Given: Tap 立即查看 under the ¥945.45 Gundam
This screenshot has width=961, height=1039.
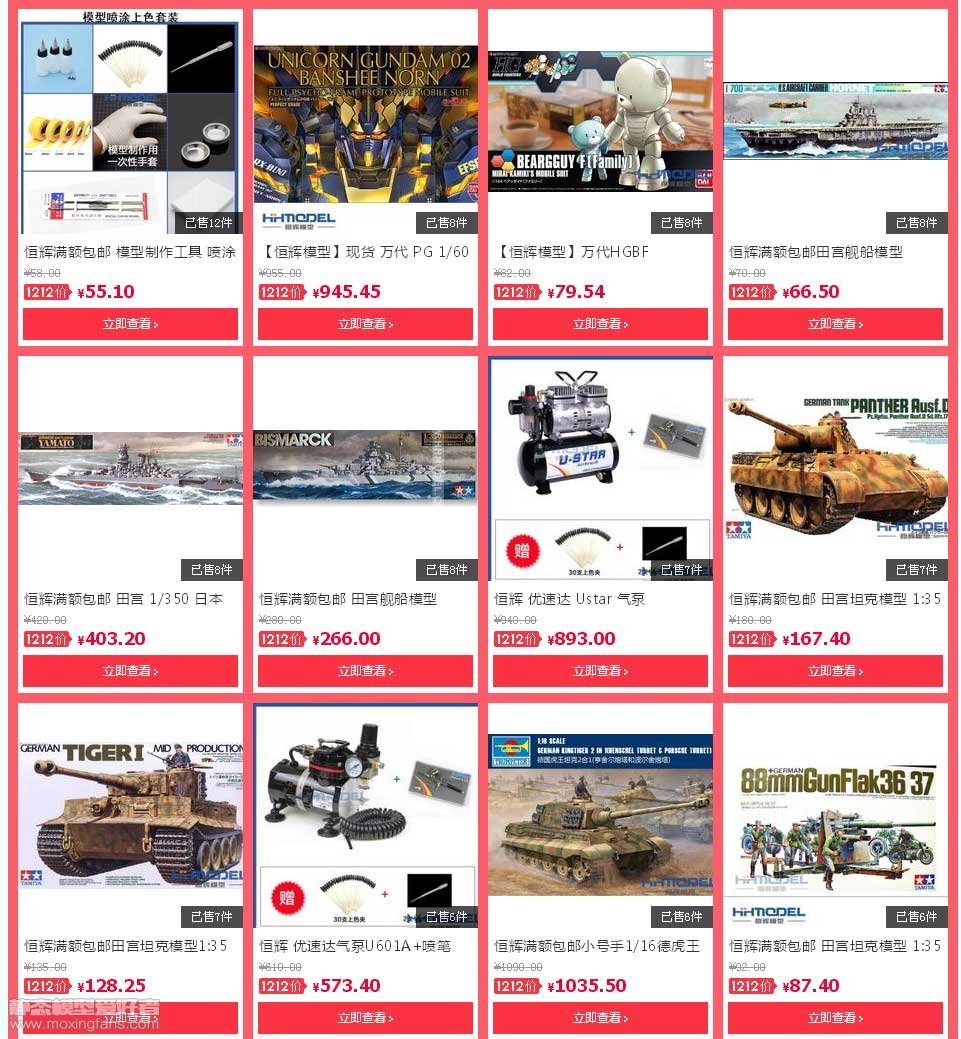Looking at the screenshot, I should (365, 324).
